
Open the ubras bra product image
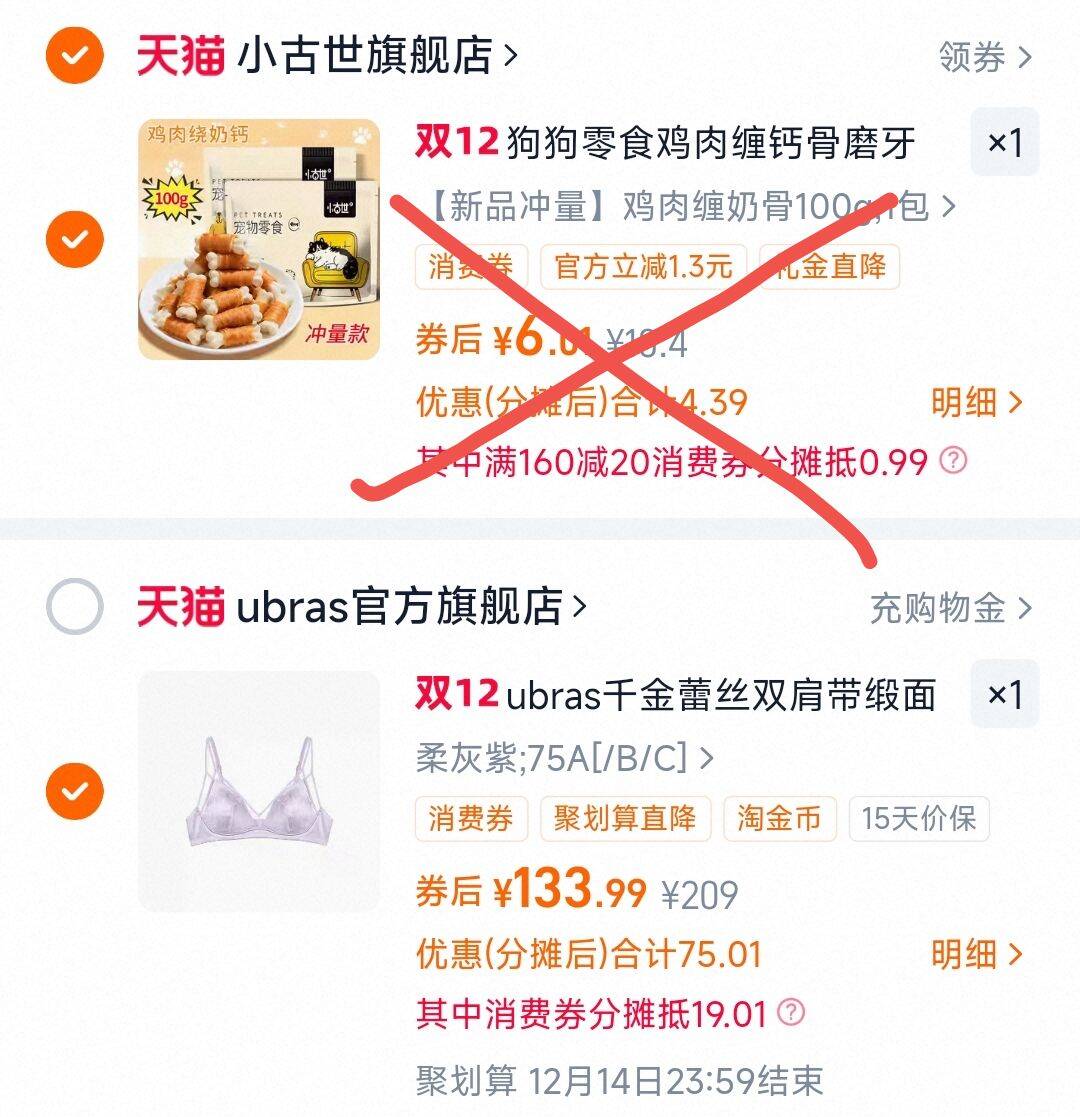pos(259,791)
